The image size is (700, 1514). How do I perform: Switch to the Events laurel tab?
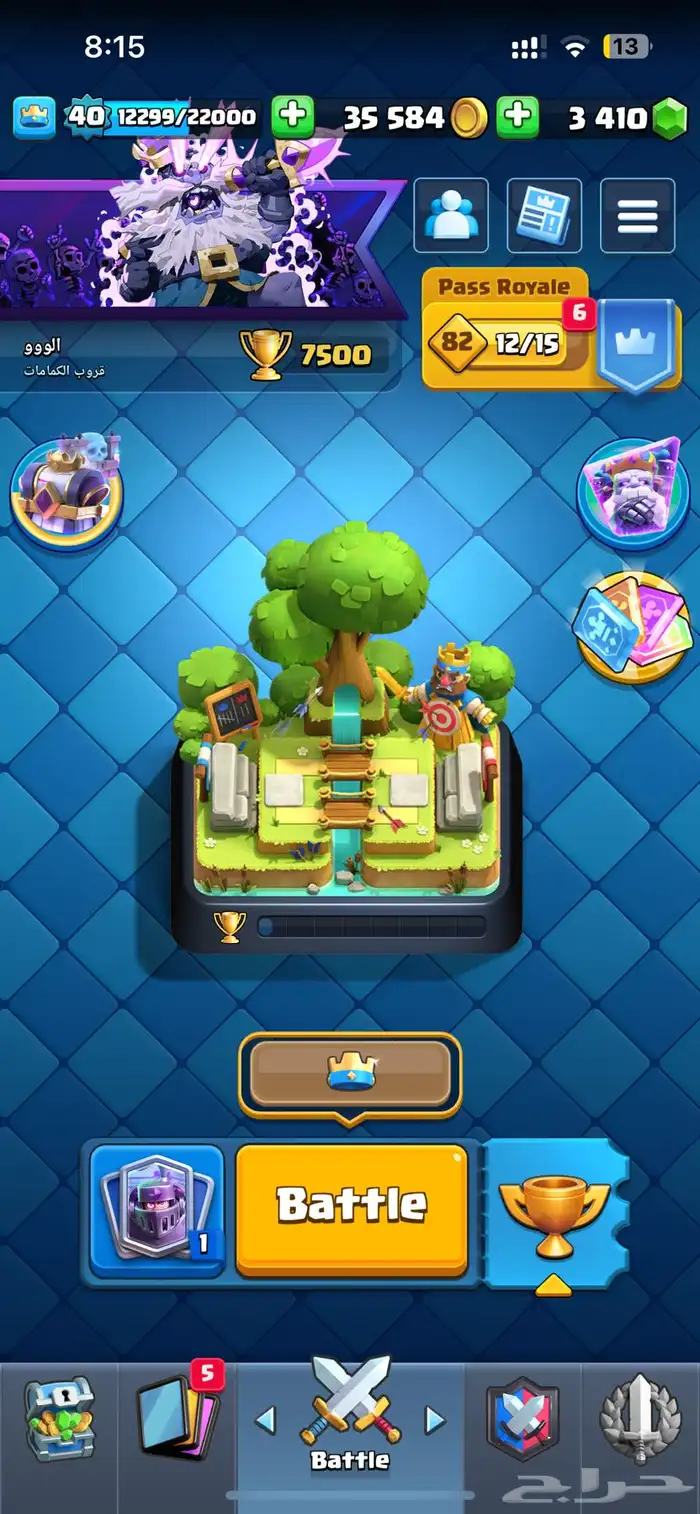pos(640,1420)
